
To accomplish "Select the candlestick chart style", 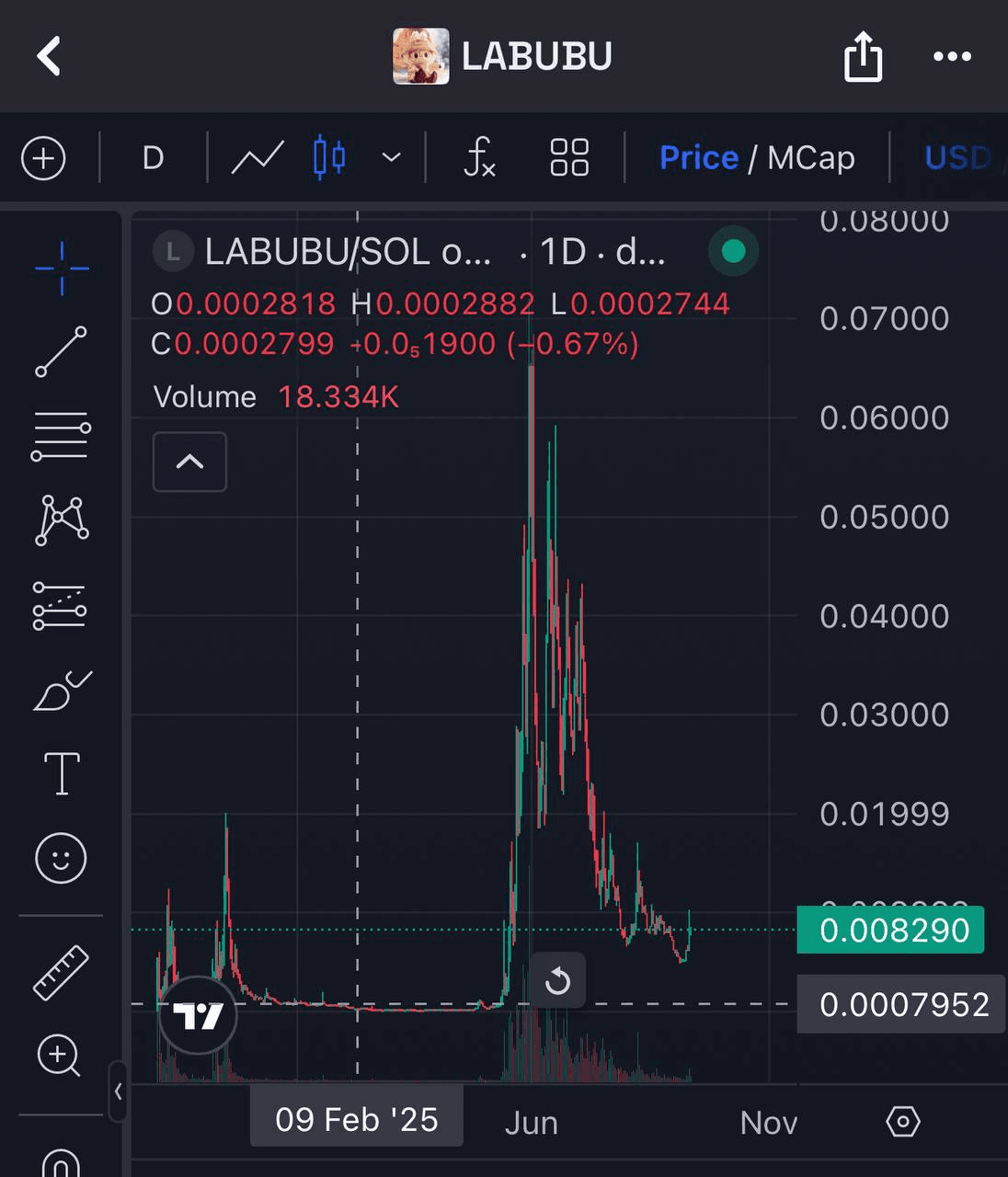I will pyautogui.click(x=329, y=157).
